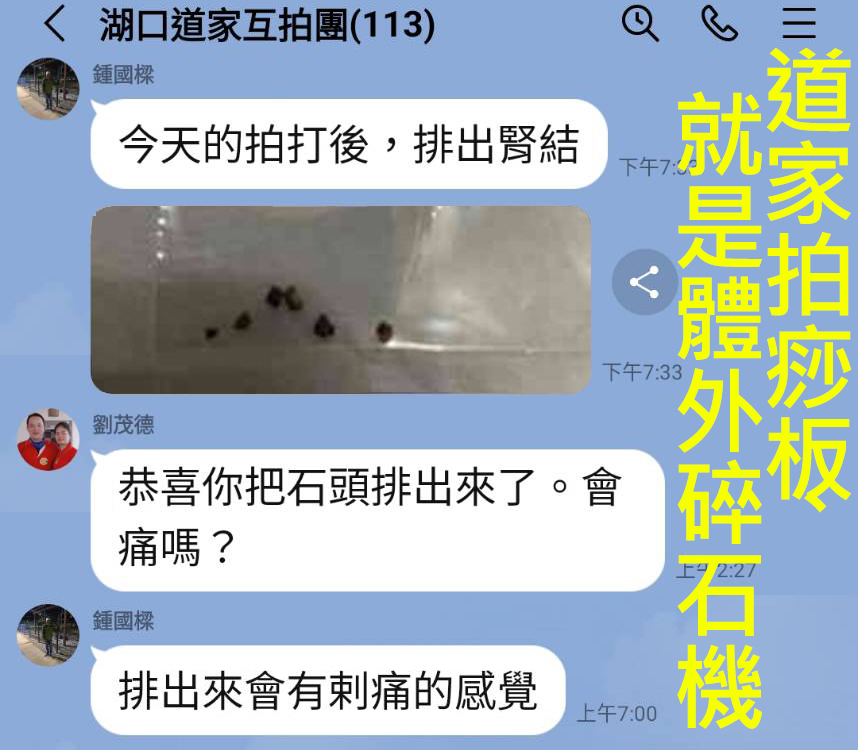Viewport: 858px width, 750px height.
Task: Share the kidney stone photo
Action: pos(643,282)
